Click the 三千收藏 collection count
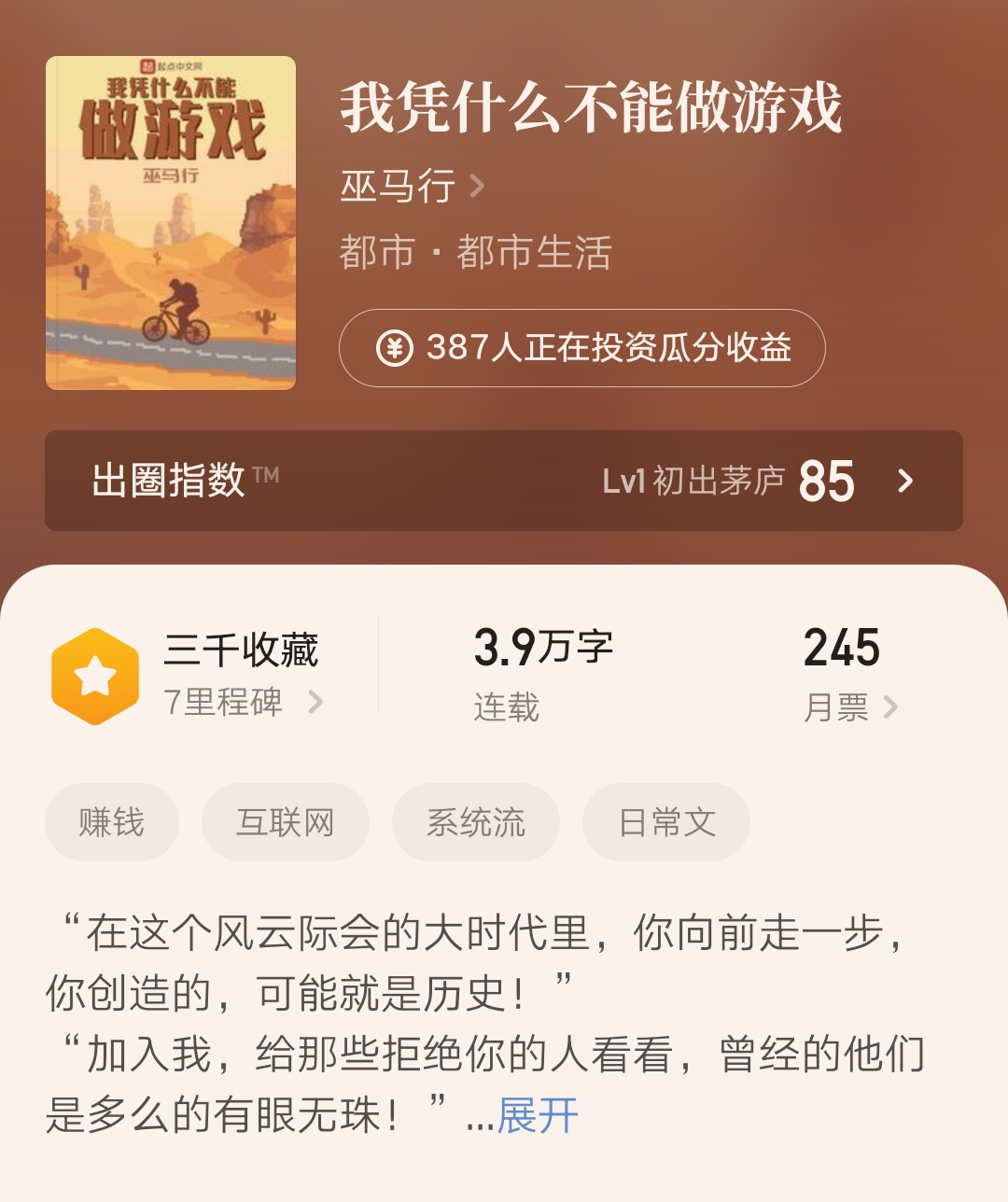1008x1202 pixels. click(x=243, y=651)
